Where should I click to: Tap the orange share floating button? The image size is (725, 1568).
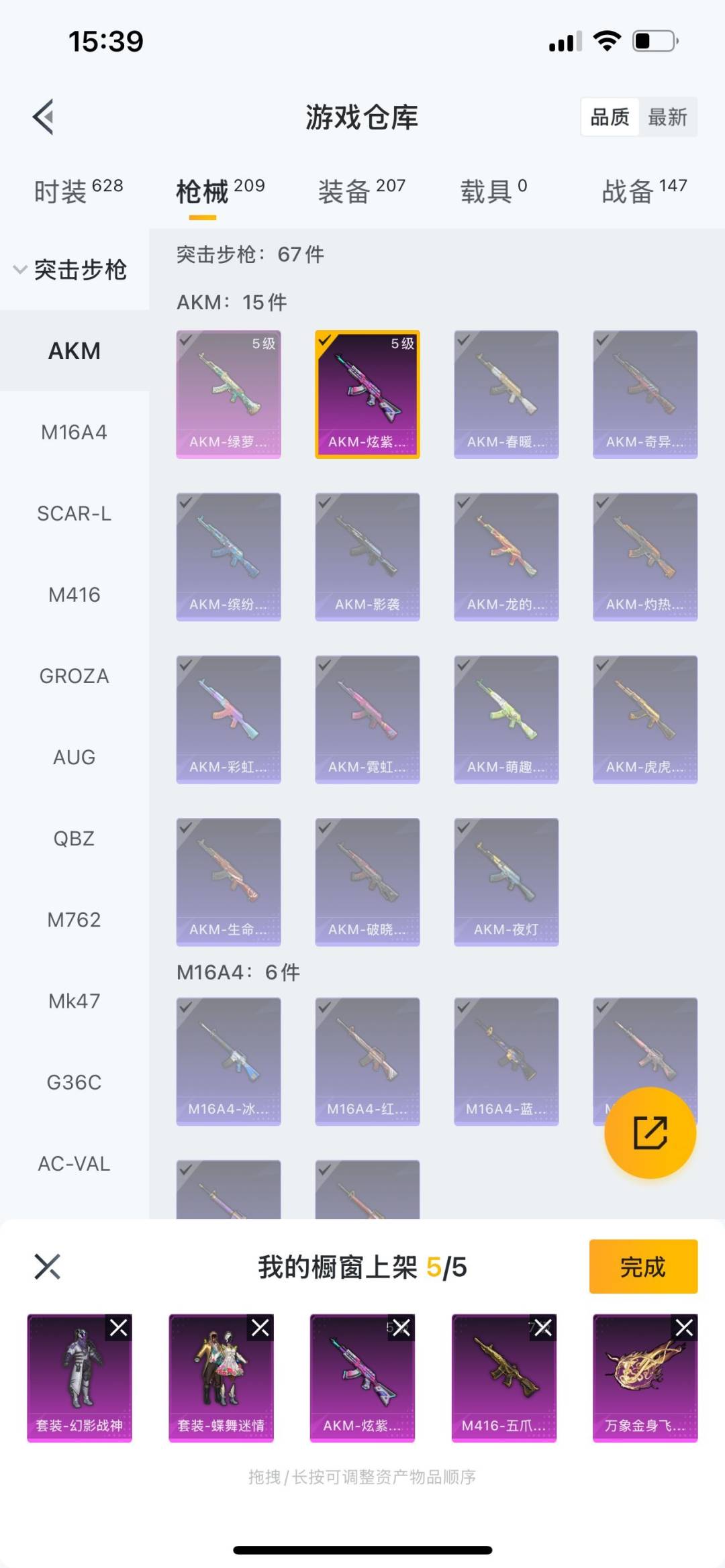650,1133
